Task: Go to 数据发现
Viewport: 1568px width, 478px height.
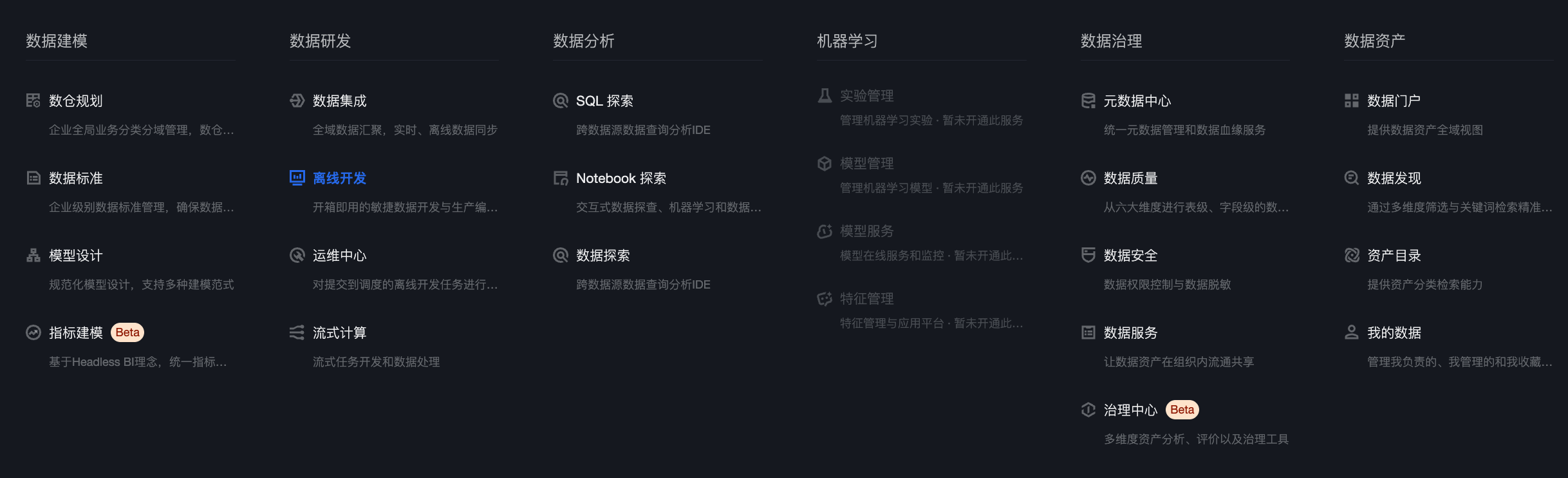Action: coord(1394,178)
